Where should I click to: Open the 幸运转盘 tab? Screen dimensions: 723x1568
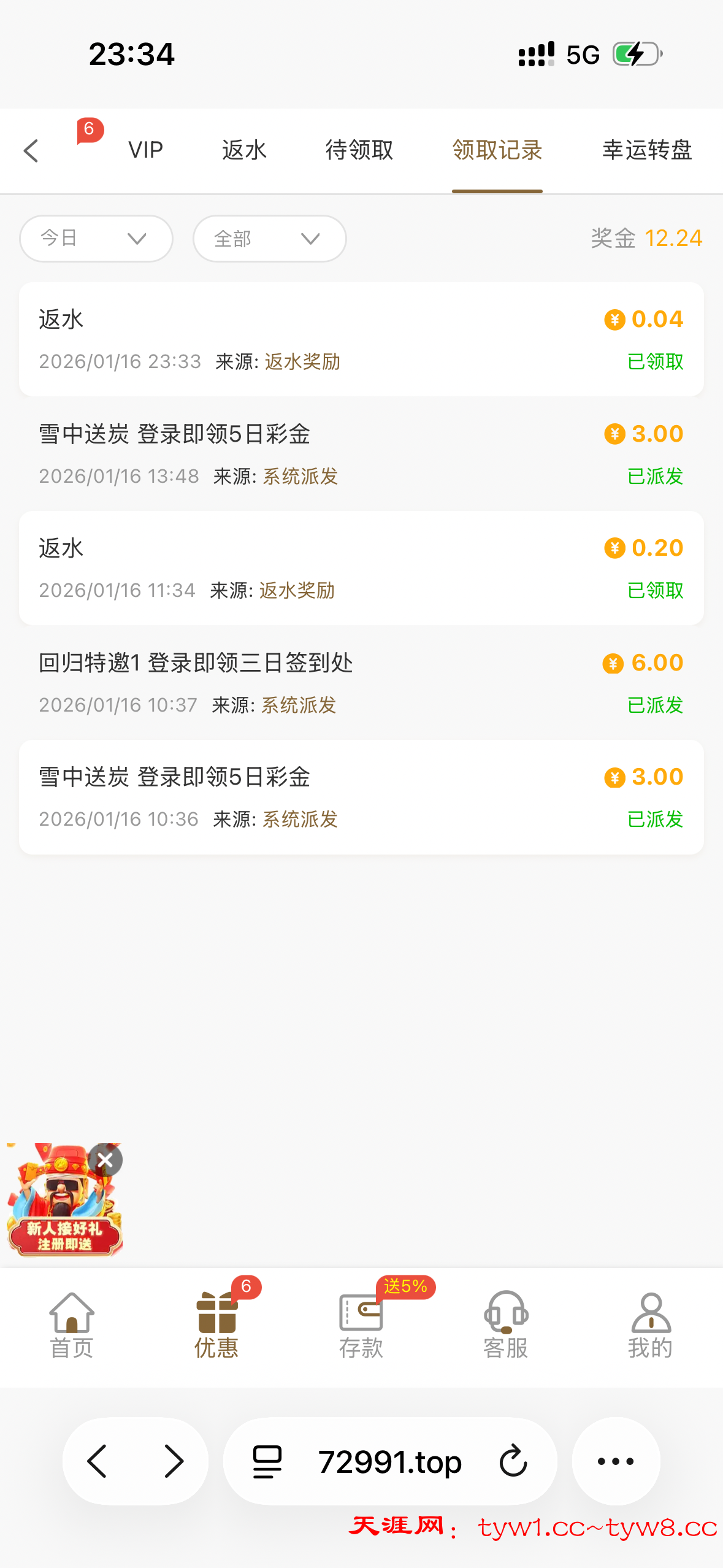pyautogui.click(x=647, y=150)
